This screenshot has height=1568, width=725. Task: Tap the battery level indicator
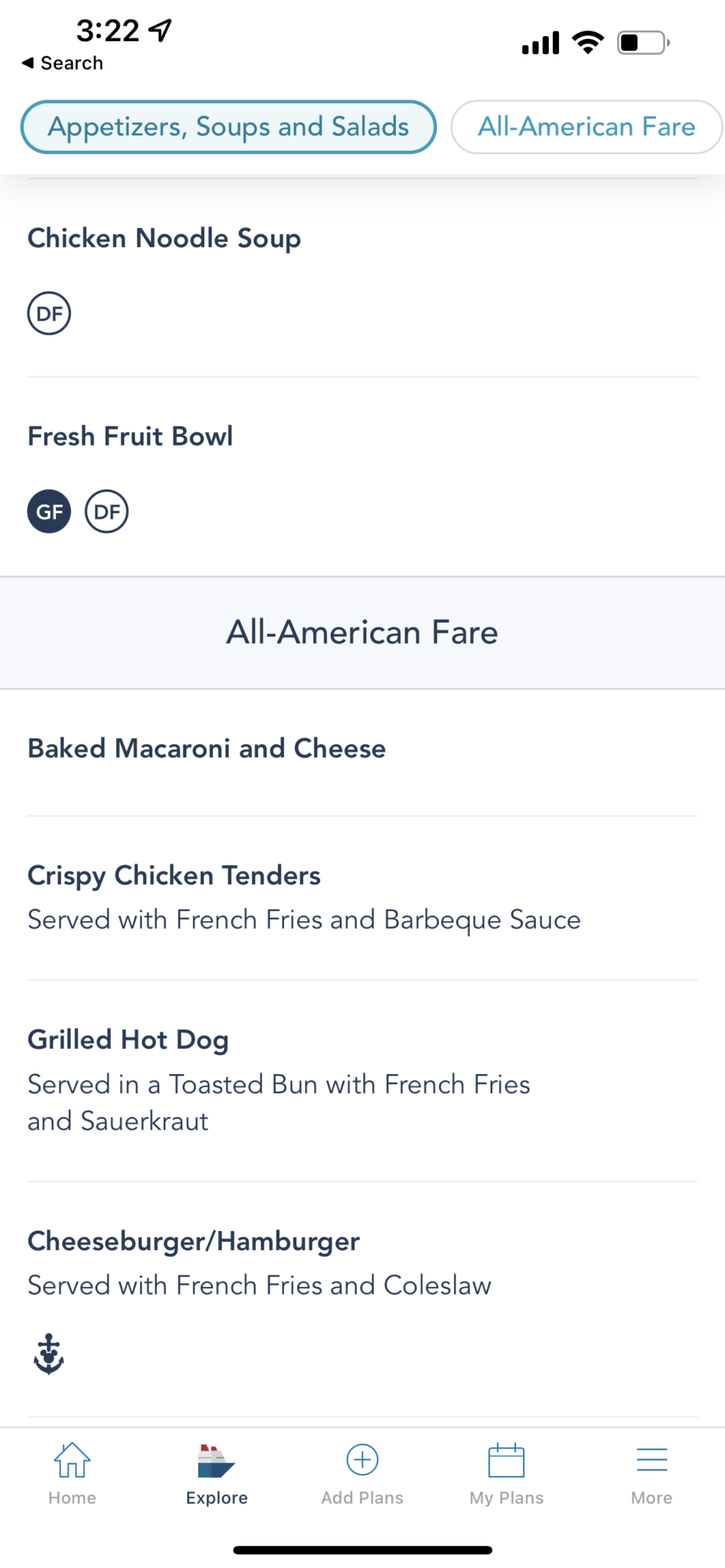tap(643, 42)
